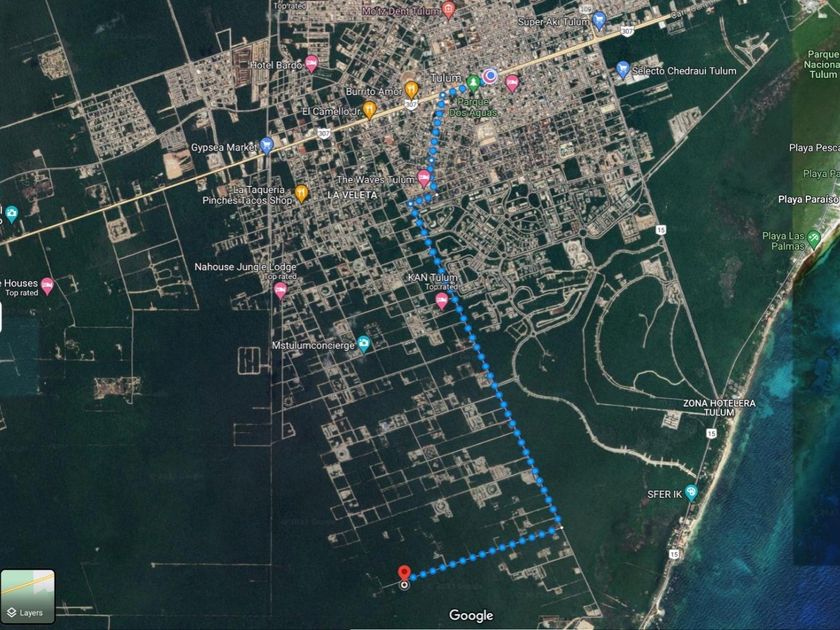840x630 pixels.
Task: Open Parque Dos Aguas park marker
Action: [472, 83]
